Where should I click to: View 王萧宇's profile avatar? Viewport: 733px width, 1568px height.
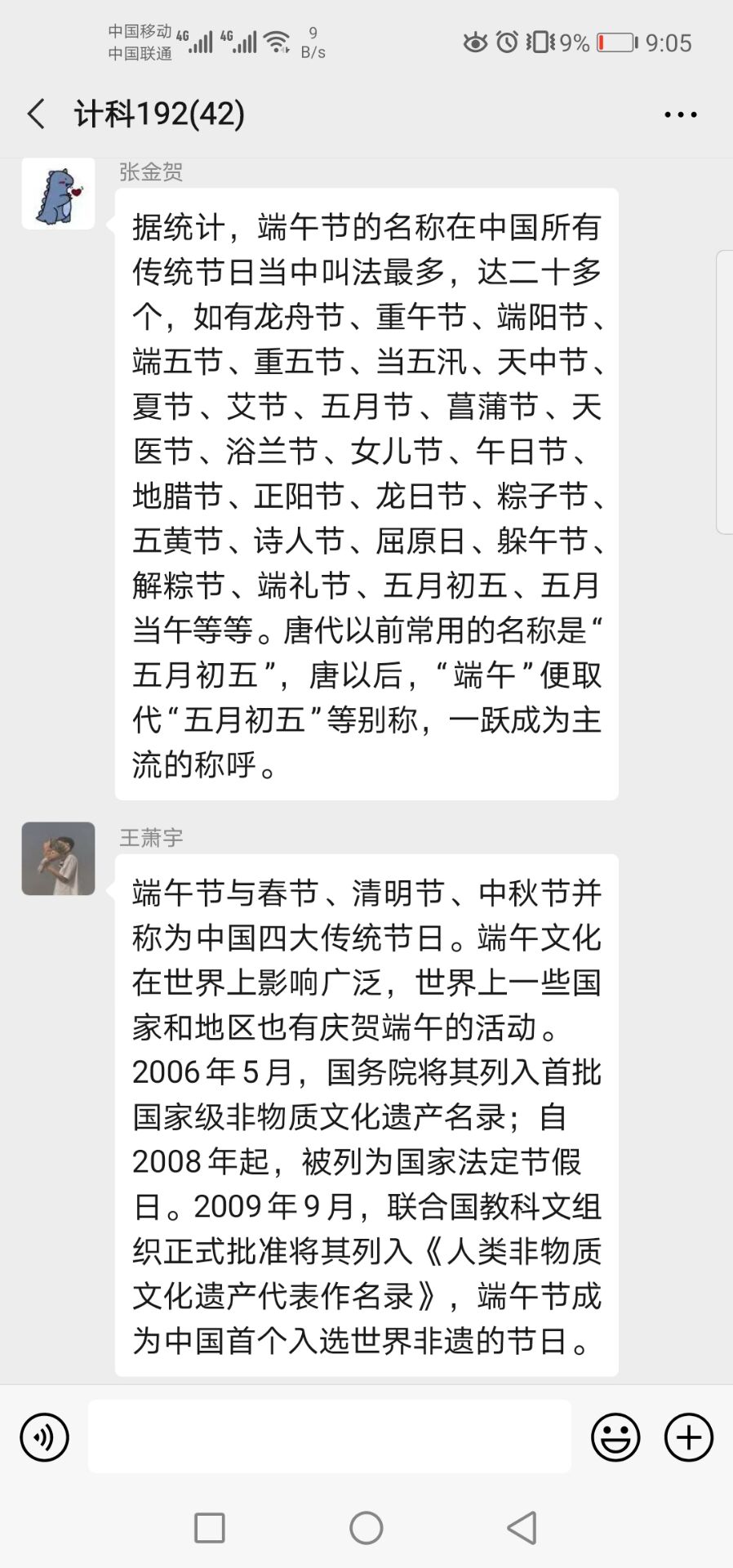58,858
